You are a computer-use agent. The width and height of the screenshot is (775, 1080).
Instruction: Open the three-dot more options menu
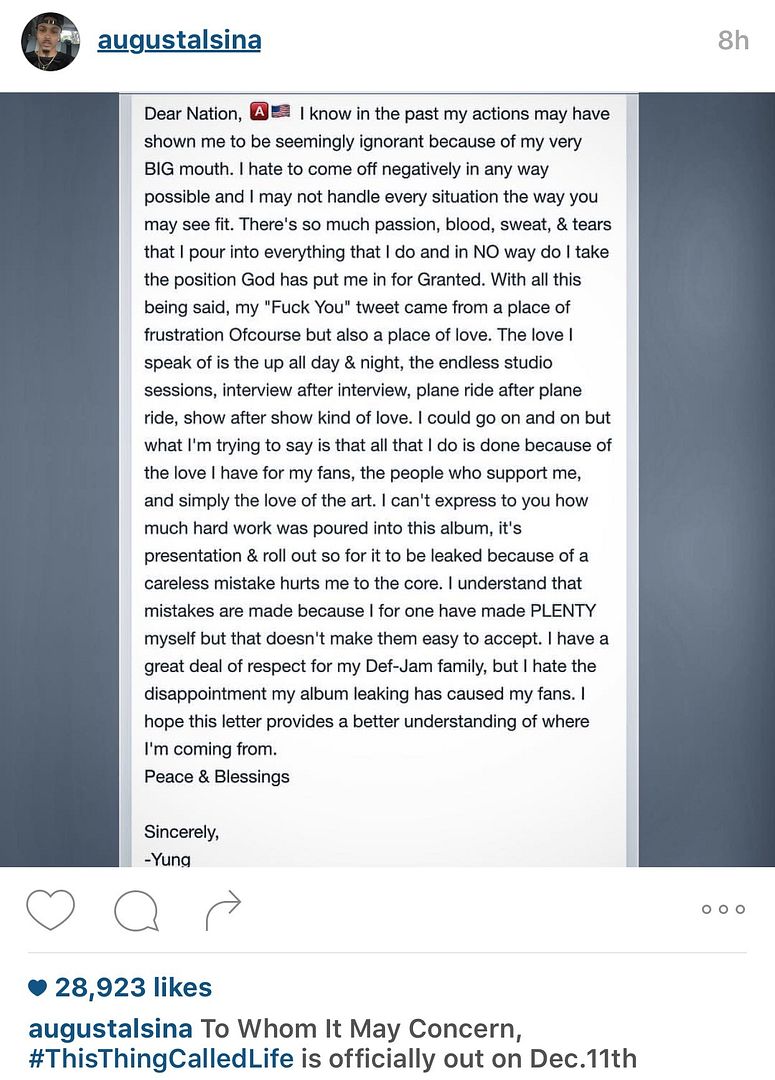pyautogui.click(x=722, y=910)
